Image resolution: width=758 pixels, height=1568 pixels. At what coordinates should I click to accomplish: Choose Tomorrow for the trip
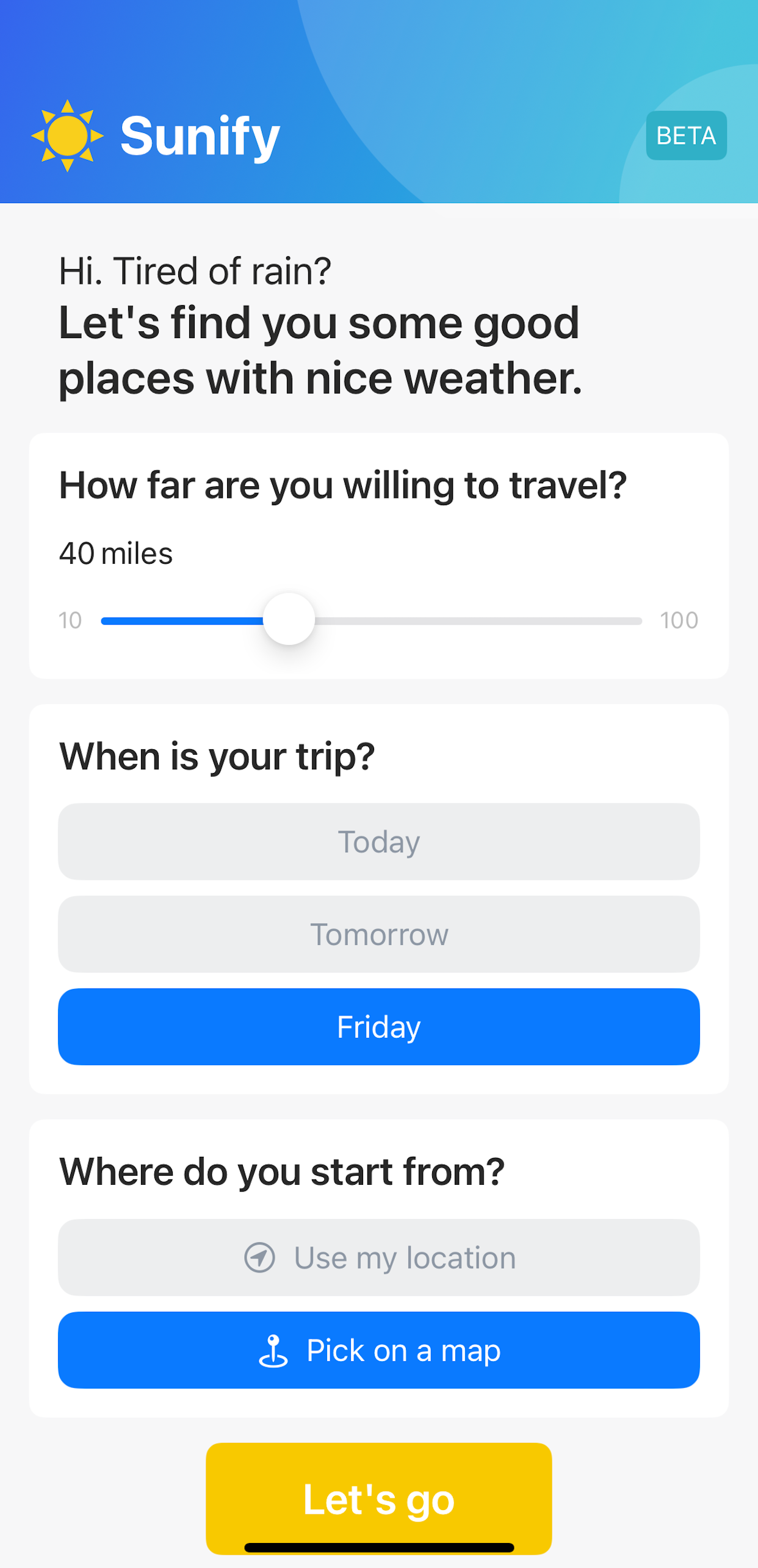[378, 934]
